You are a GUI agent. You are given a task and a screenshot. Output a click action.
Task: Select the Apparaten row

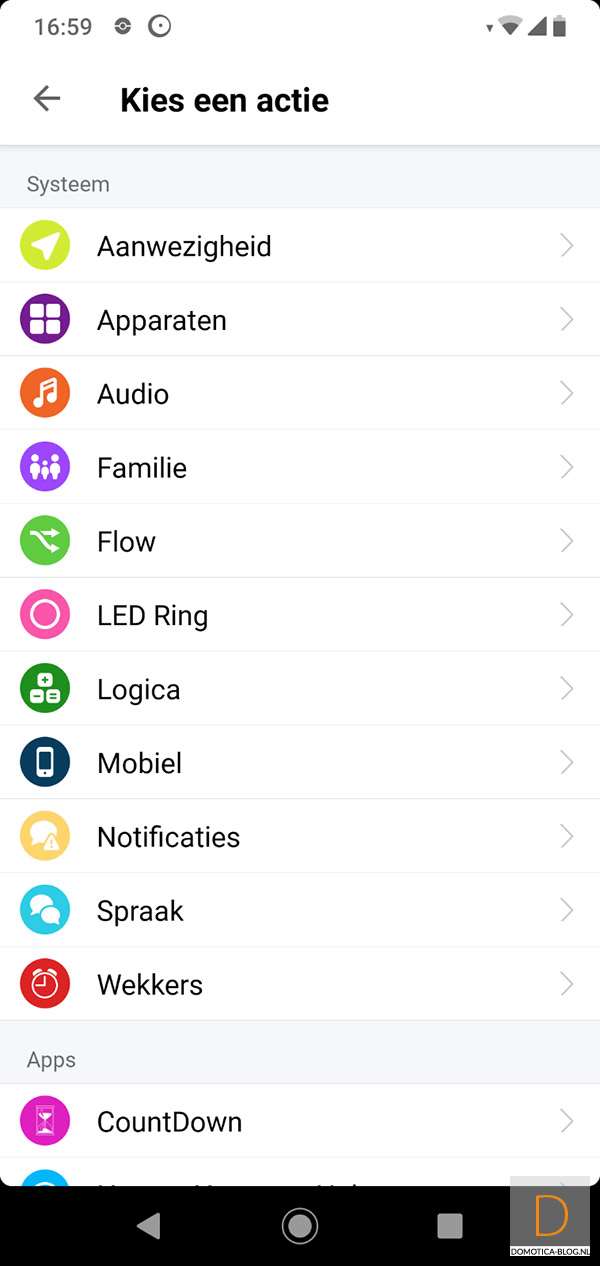(x=300, y=320)
